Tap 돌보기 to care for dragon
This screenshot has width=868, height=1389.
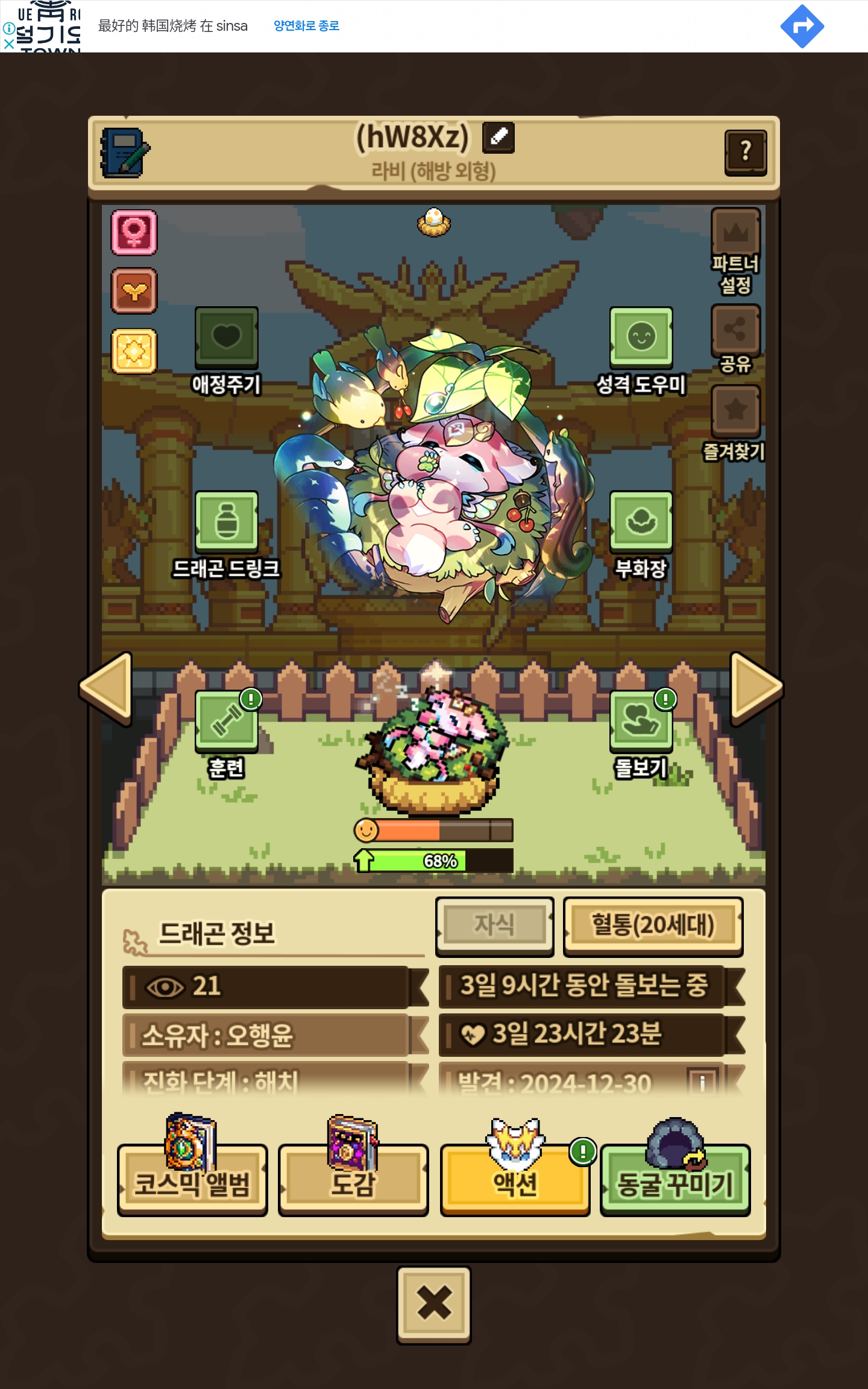click(641, 721)
